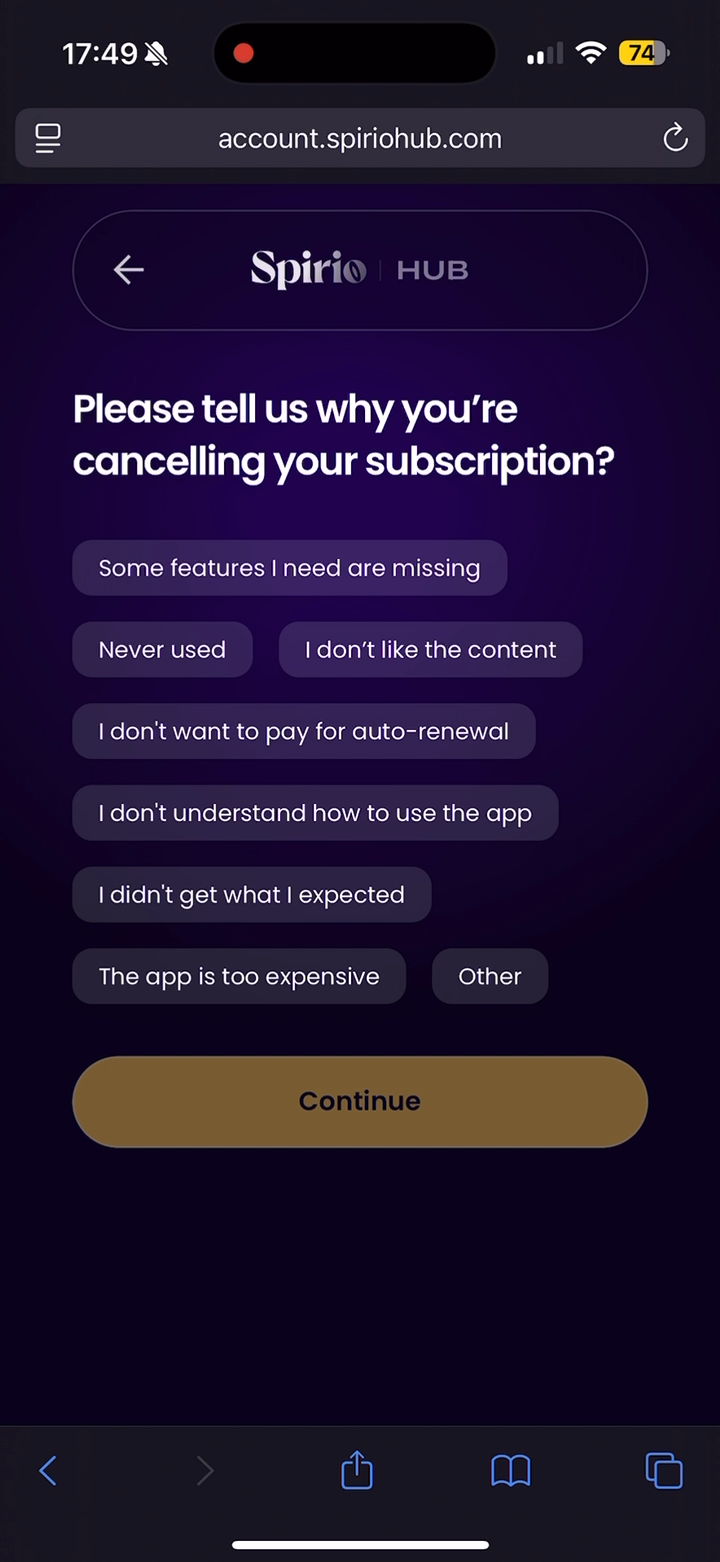
Task: Go back in Safari's bottom toolbar
Action: pos(48,1470)
